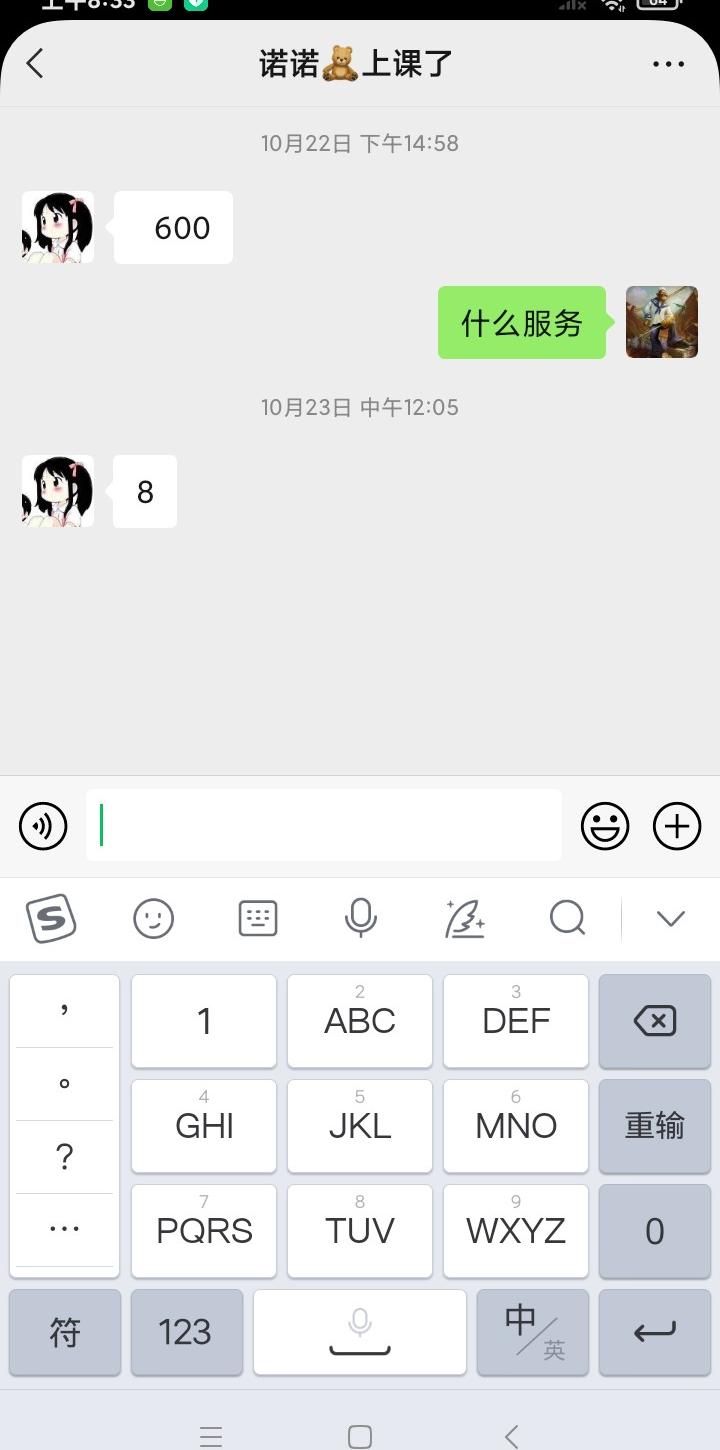Tap the message text input field
Screen dimensions: 720x1450
[x=323, y=826]
